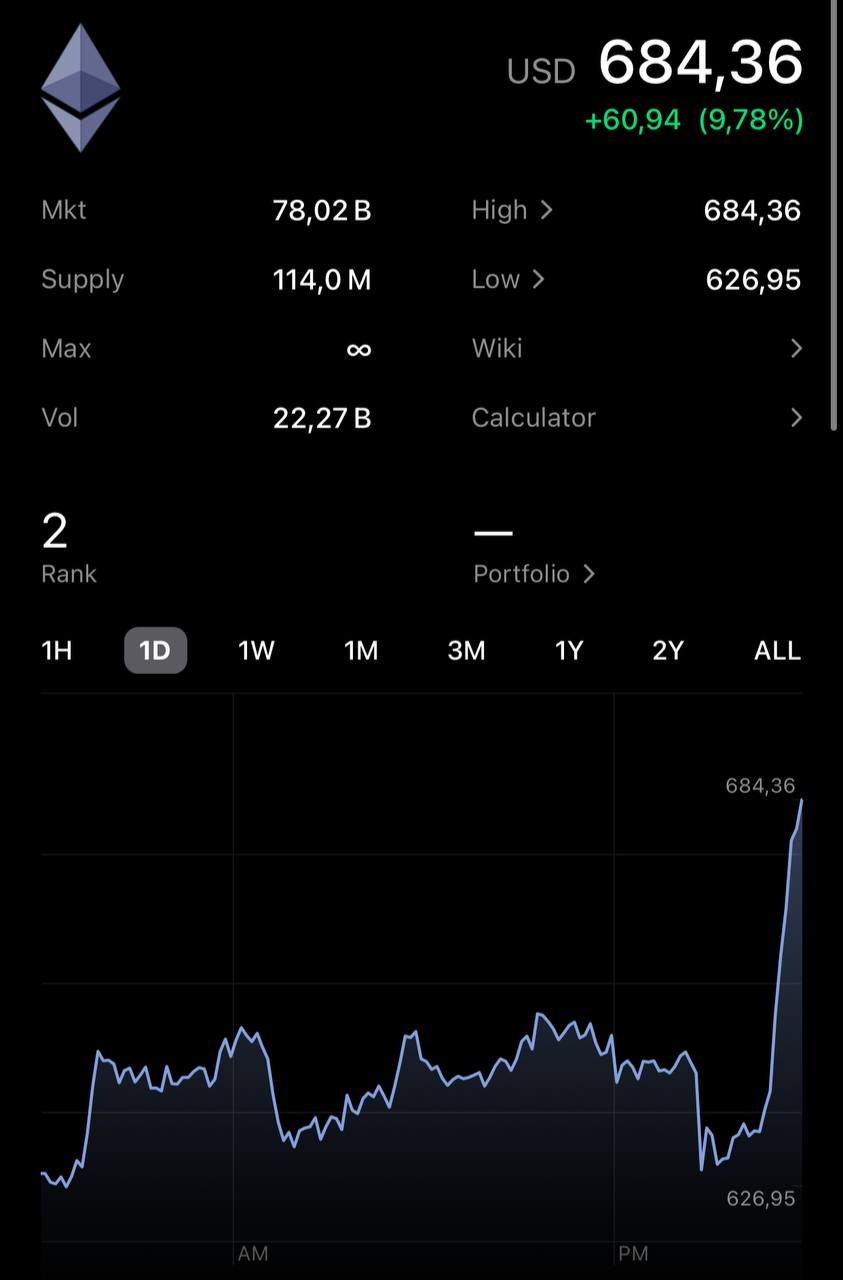
Task: Select the 3M chart range
Action: click(466, 651)
